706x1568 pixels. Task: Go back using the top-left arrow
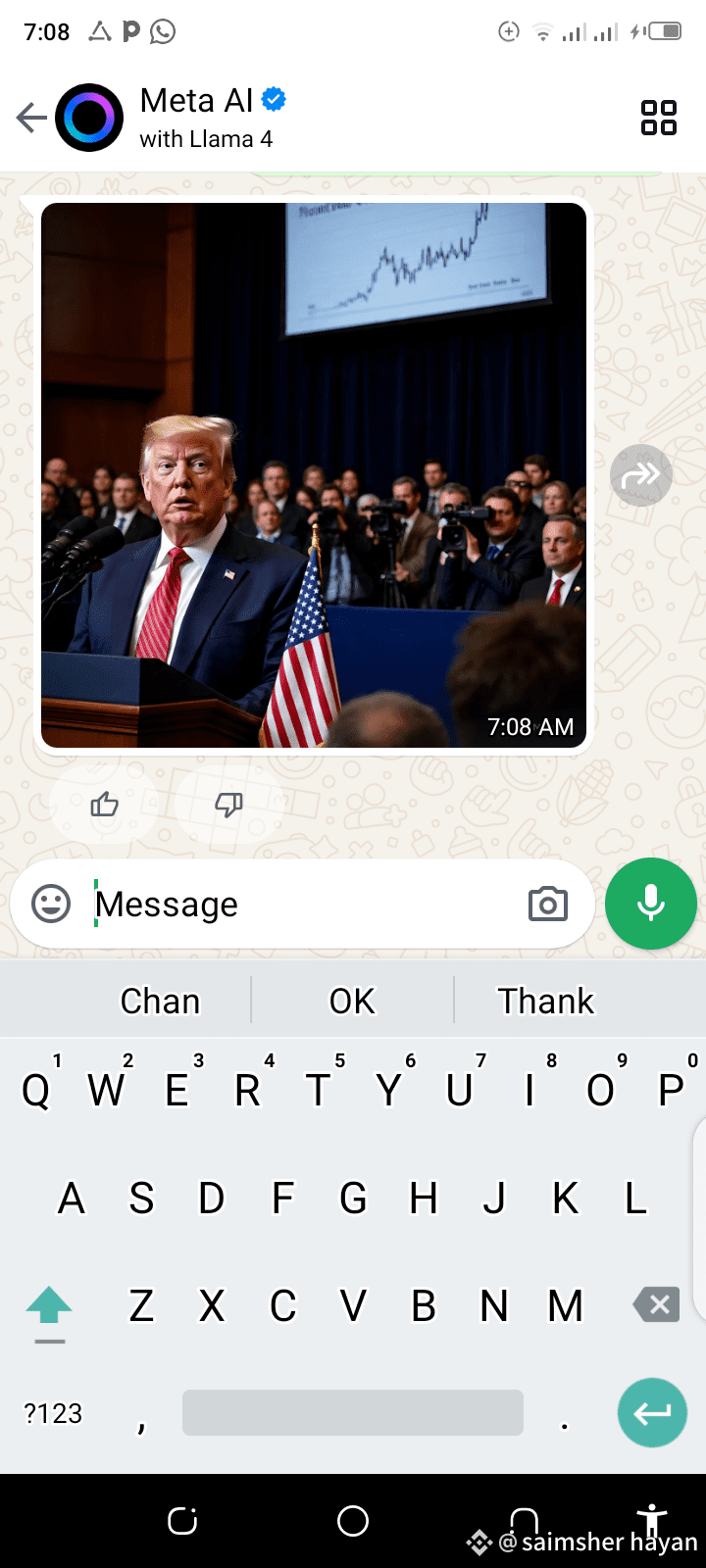[x=31, y=119]
